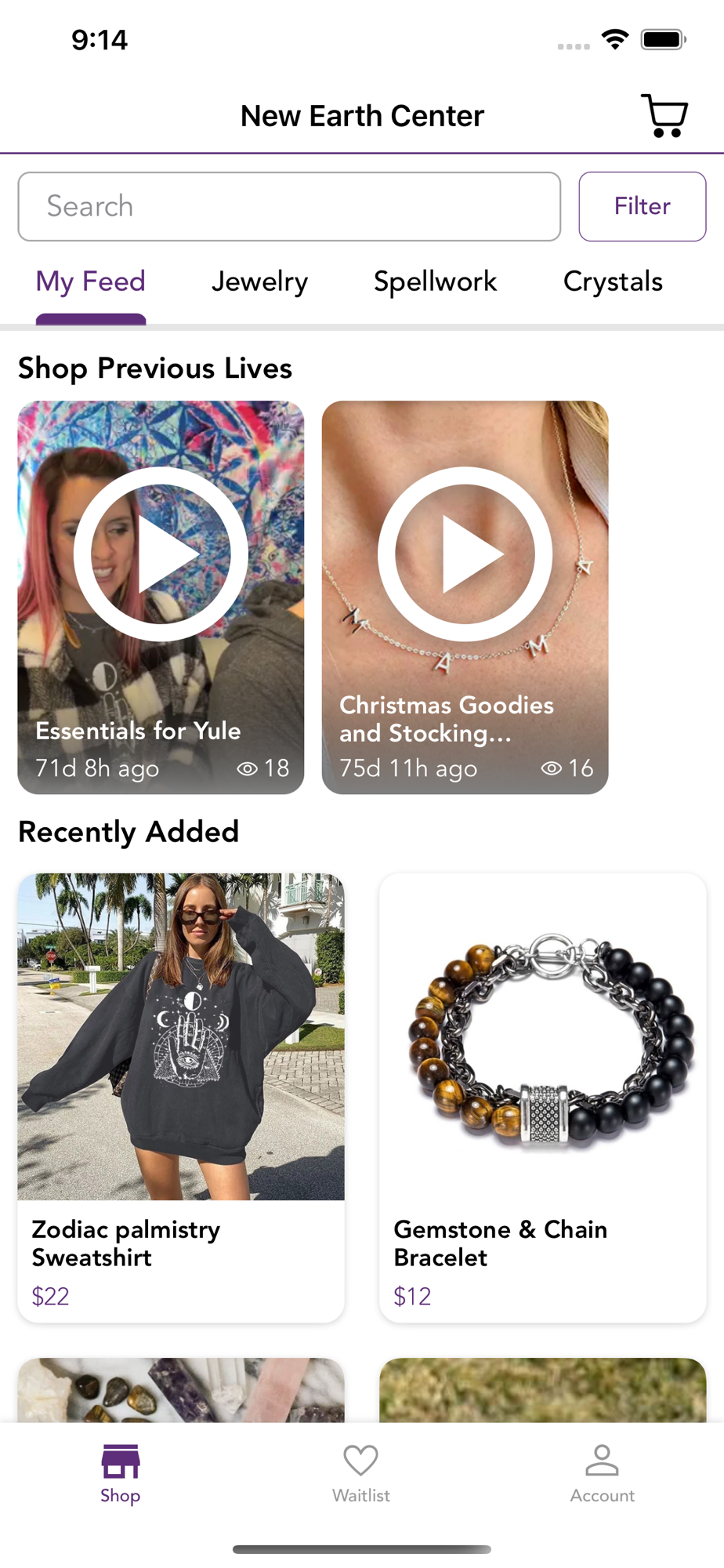The width and height of the screenshot is (724, 1568).
Task: Open the Filter options
Action: point(643,206)
